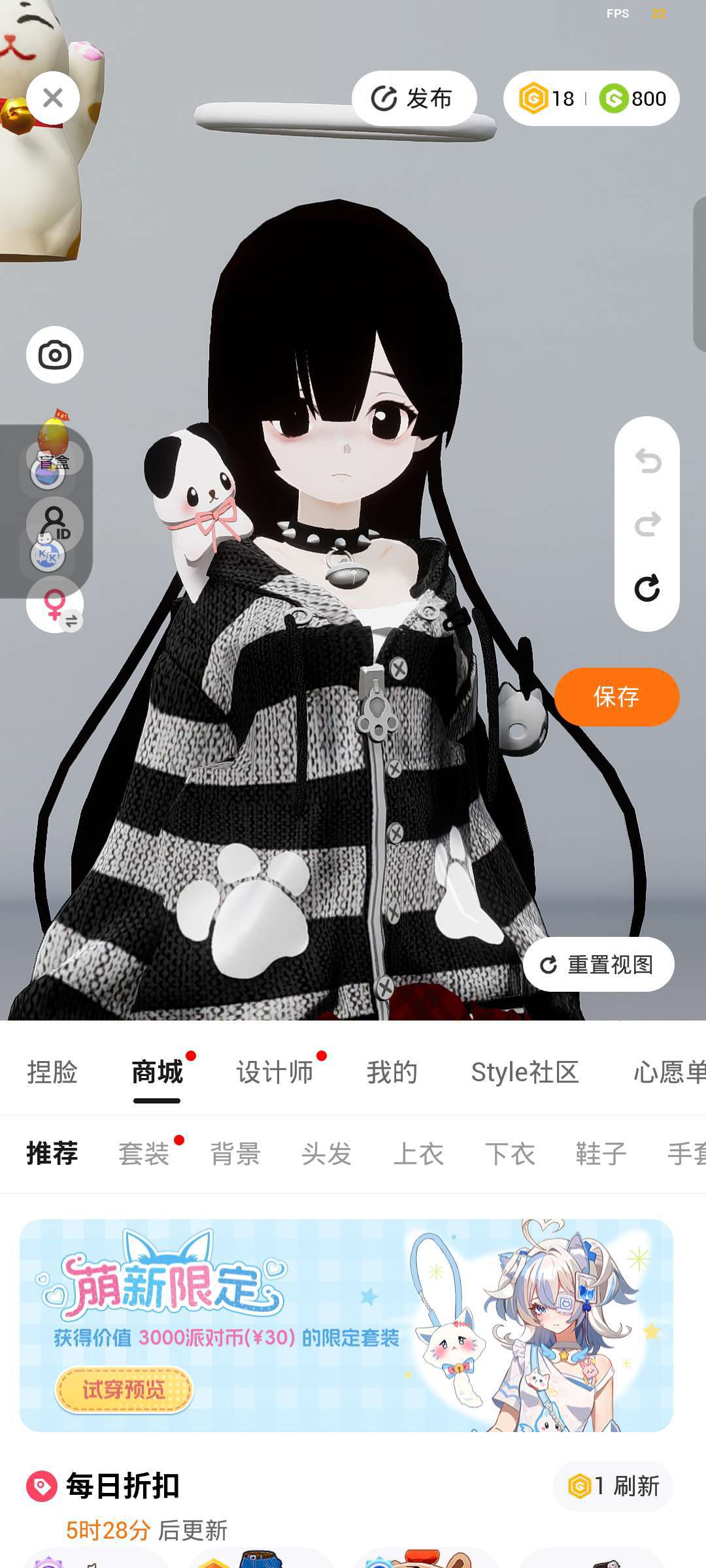Select the 上衣 category
Image resolution: width=706 pixels, height=1568 pixels.
click(x=418, y=1154)
